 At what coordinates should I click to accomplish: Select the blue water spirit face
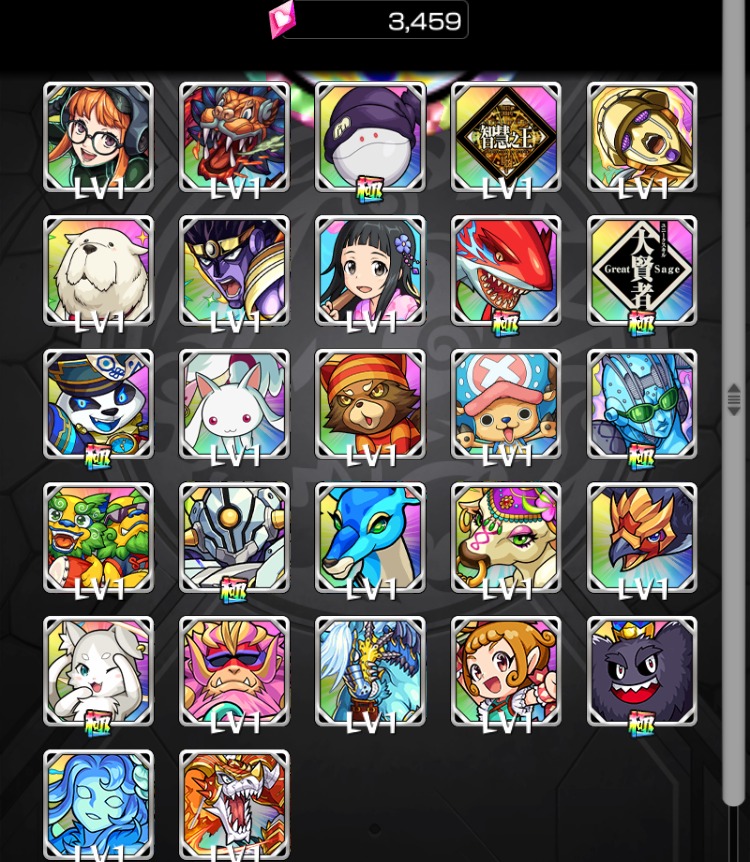pos(98,803)
